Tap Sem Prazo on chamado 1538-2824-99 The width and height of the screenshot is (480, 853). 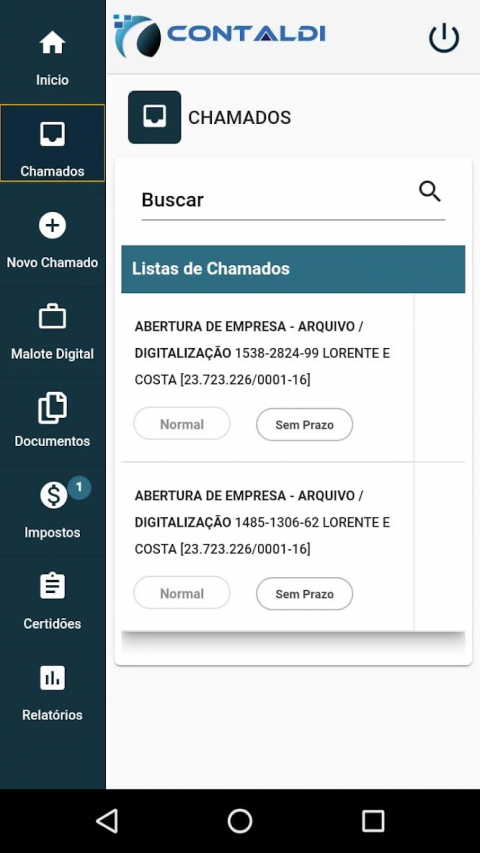pyautogui.click(x=304, y=424)
